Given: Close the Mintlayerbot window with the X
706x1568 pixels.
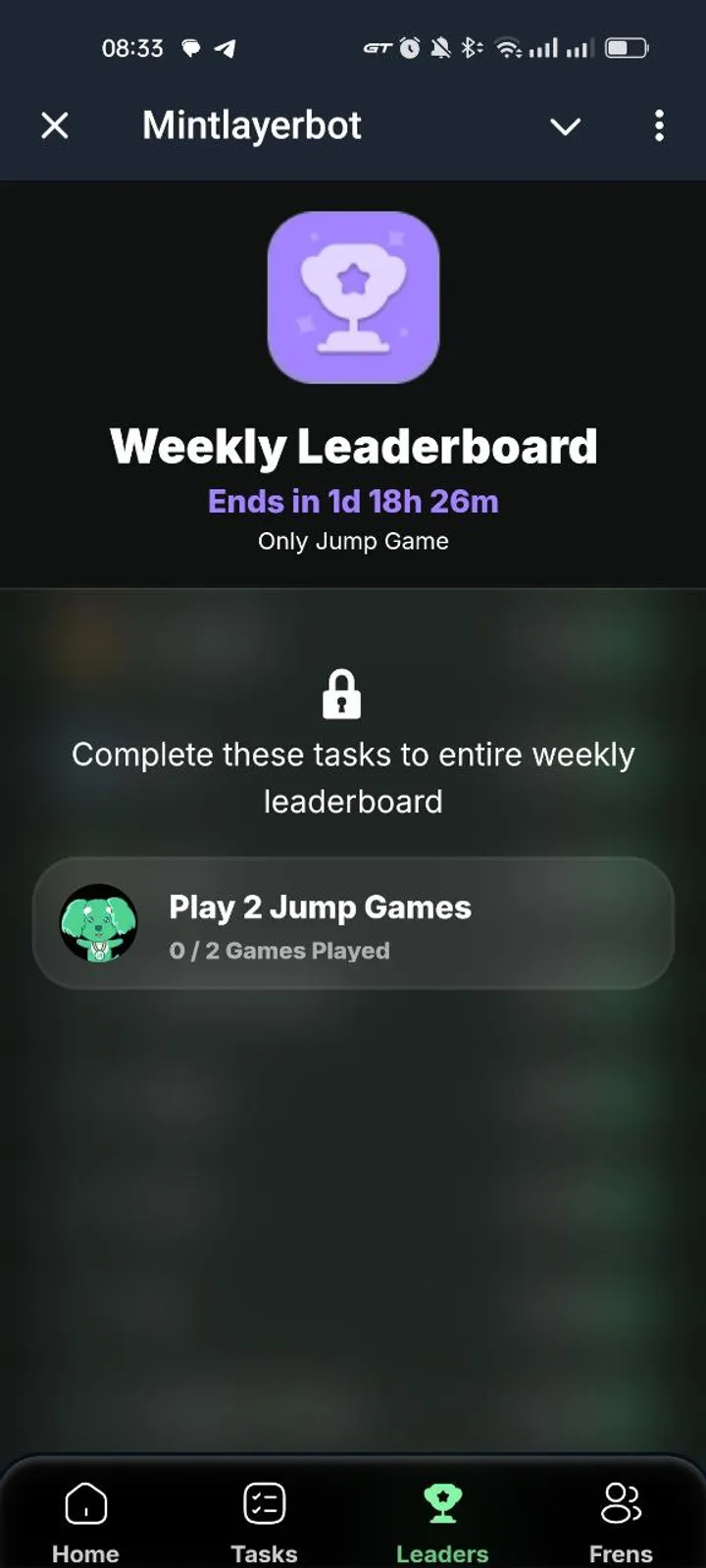Looking at the screenshot, I should point(55,125).
